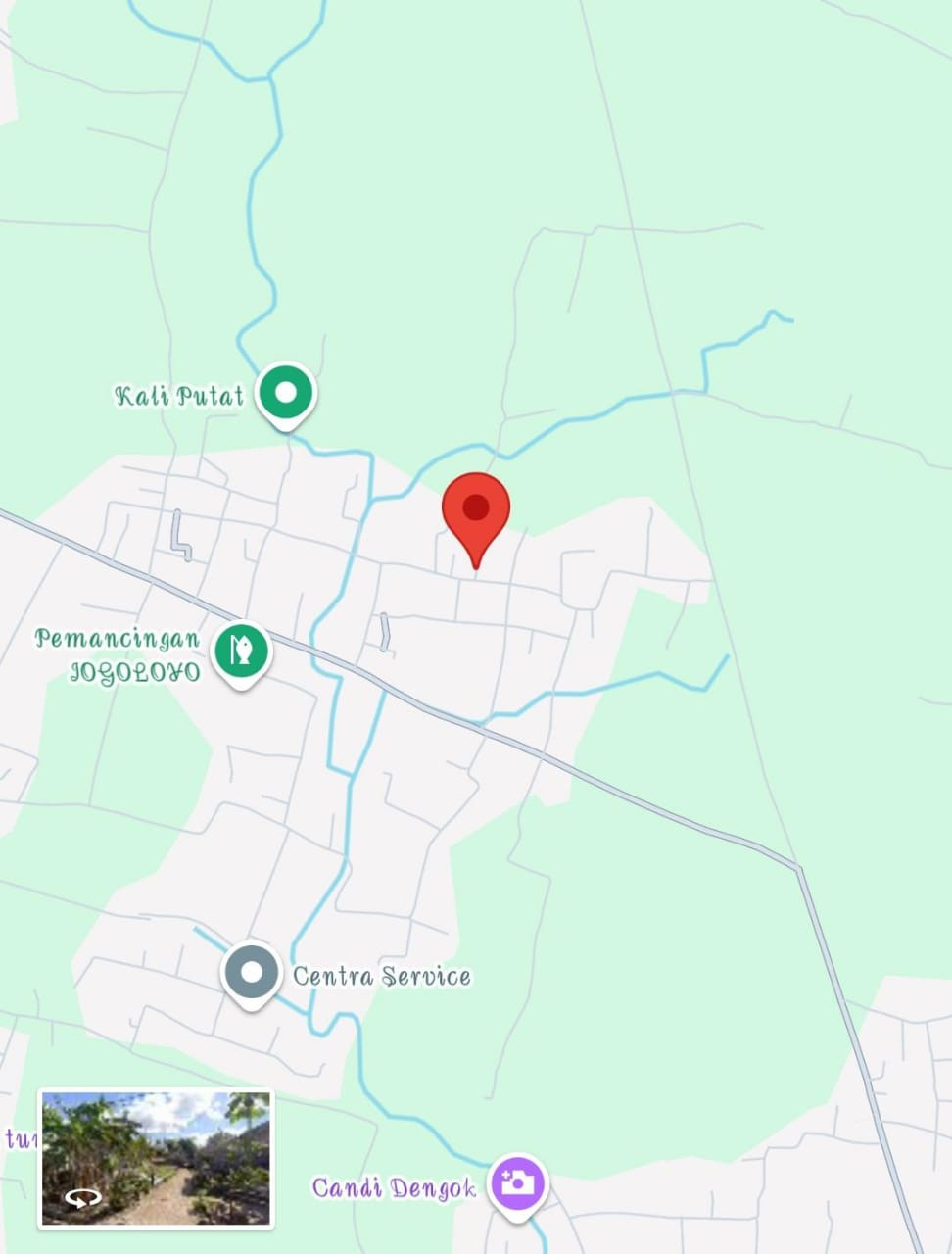Open the Street View thumbnail
The height and width of the screenshot is (1254, 952).
pyautogui.click(x=156, y=1158)
